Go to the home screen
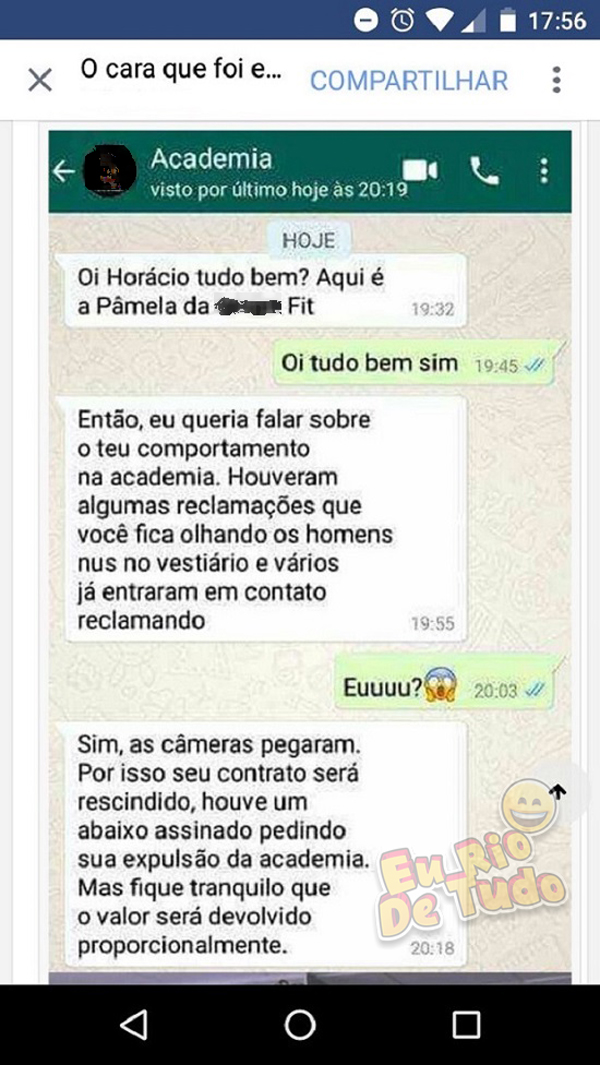 coord(300,1025)
